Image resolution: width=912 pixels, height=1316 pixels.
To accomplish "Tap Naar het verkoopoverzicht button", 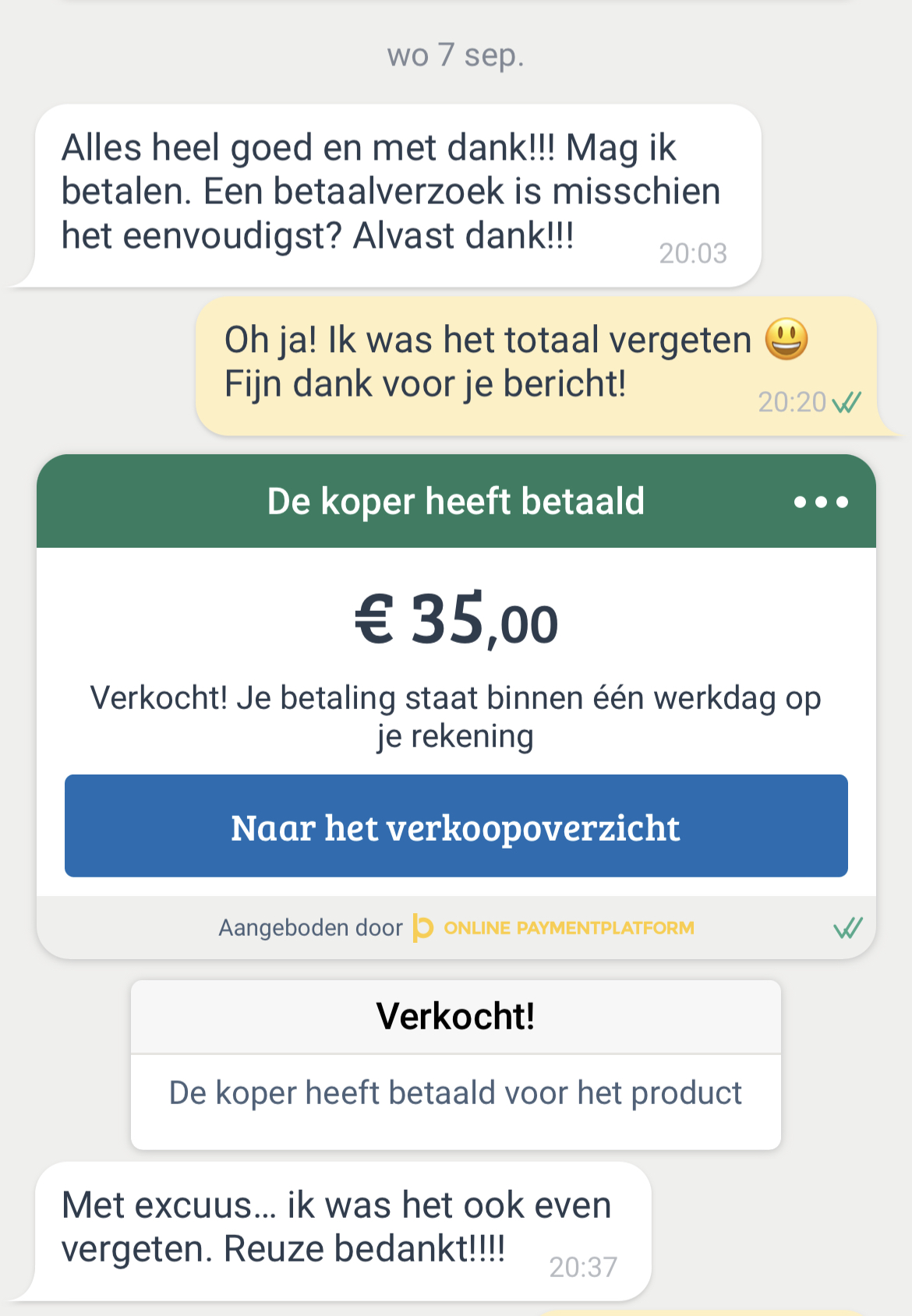I will pos(456,826).
